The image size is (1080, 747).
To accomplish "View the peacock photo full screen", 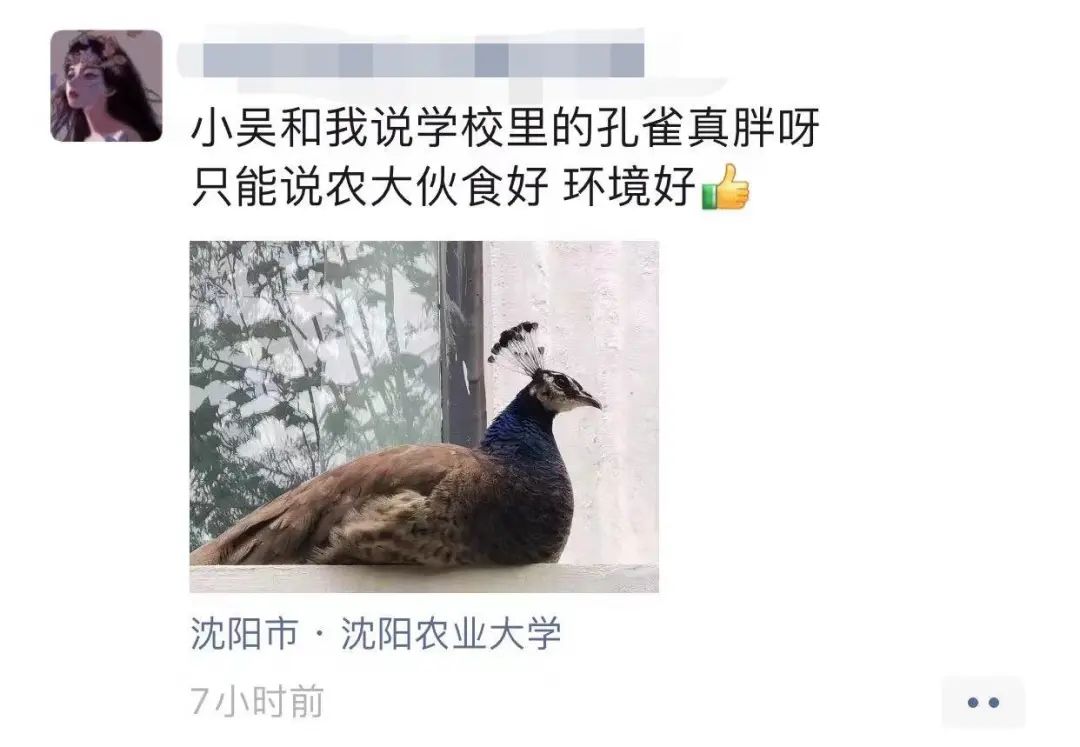I will pos(424,416).
